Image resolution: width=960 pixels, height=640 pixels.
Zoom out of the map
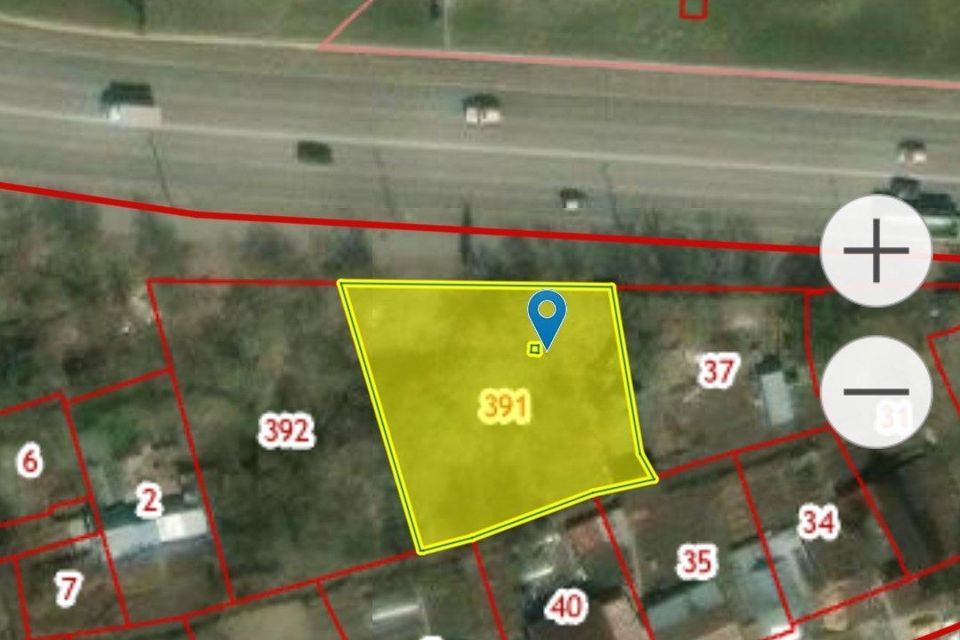coord(875,391)
